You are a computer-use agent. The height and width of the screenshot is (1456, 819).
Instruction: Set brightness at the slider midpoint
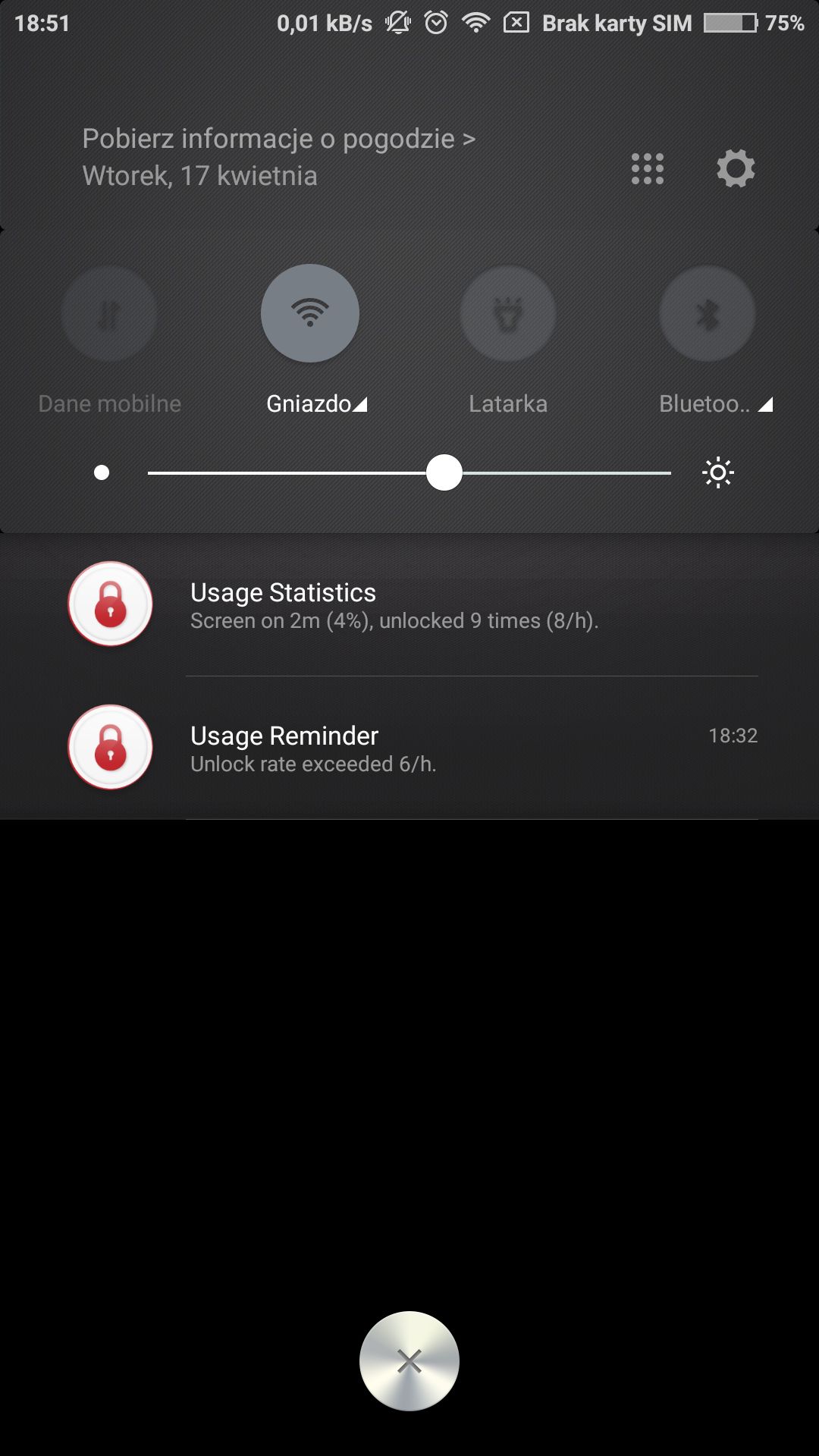point(409,473)
